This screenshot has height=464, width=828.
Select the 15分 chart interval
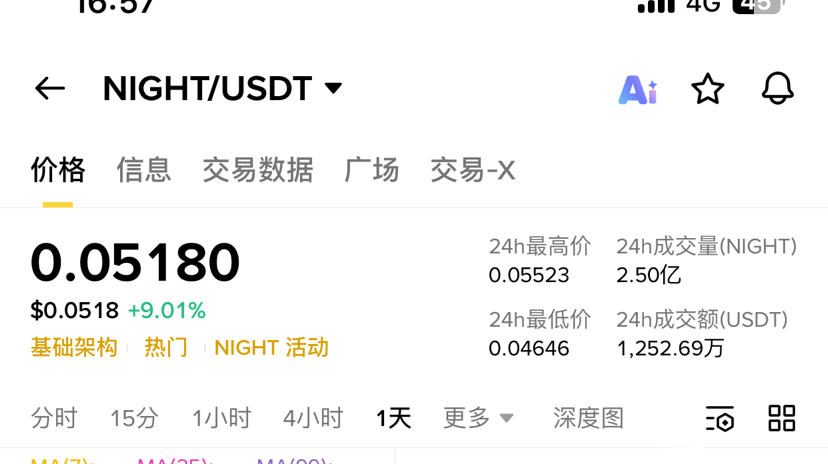(134, 418)
